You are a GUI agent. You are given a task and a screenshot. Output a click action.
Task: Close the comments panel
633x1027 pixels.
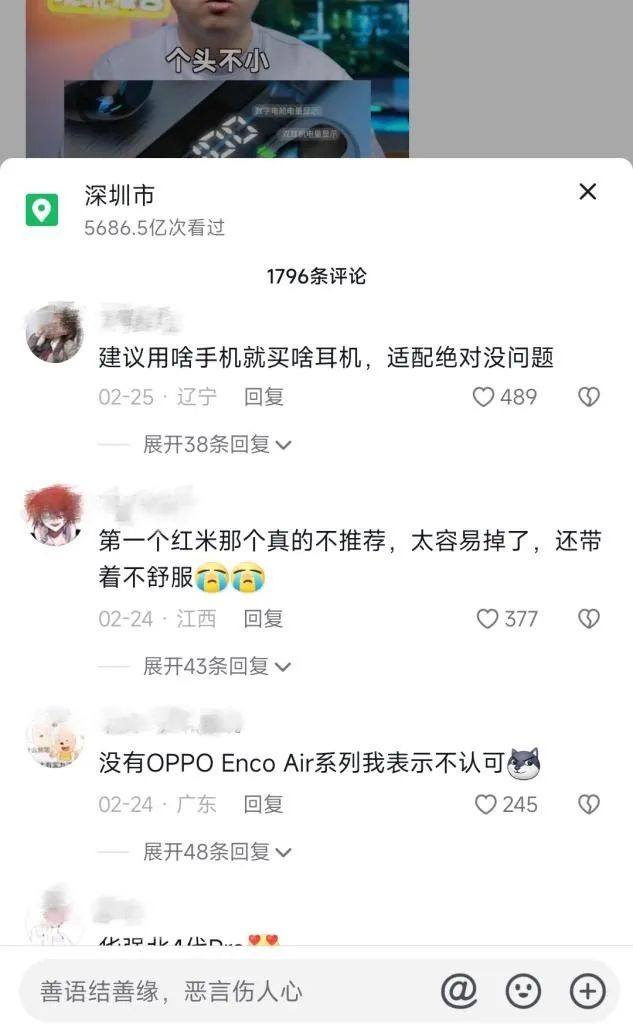tap(587, 192)
